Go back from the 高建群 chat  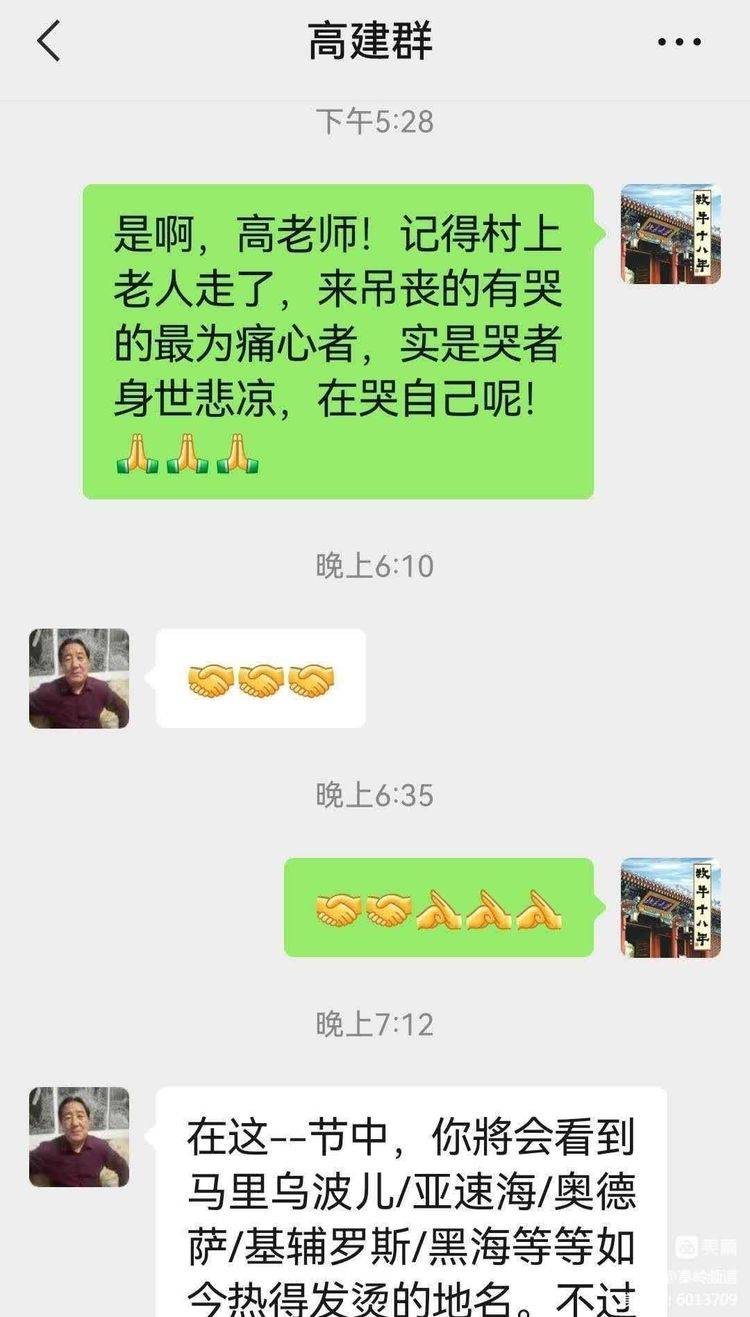pyautogui.click(x=48, y=42)
